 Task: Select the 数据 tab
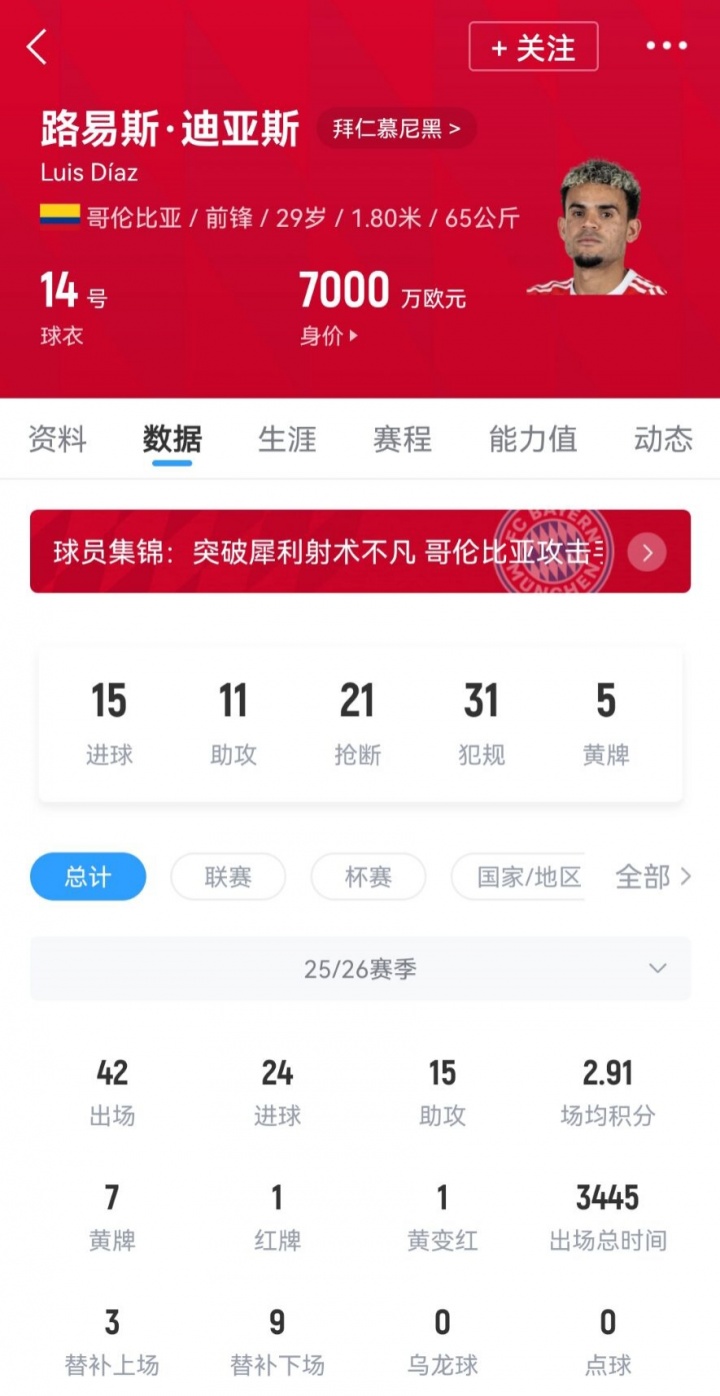click(172, 439)
